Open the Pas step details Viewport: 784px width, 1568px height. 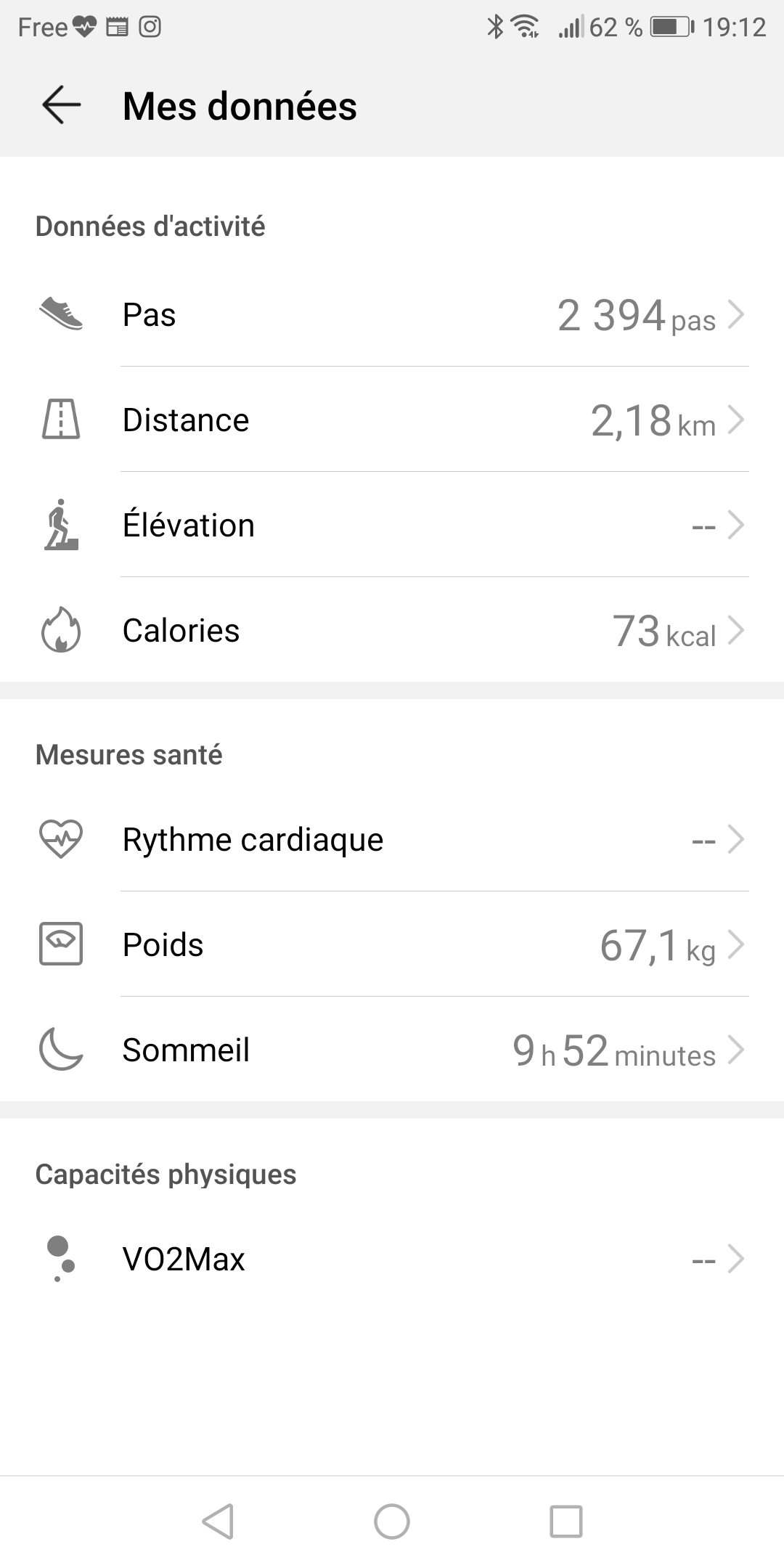point(392,314)
